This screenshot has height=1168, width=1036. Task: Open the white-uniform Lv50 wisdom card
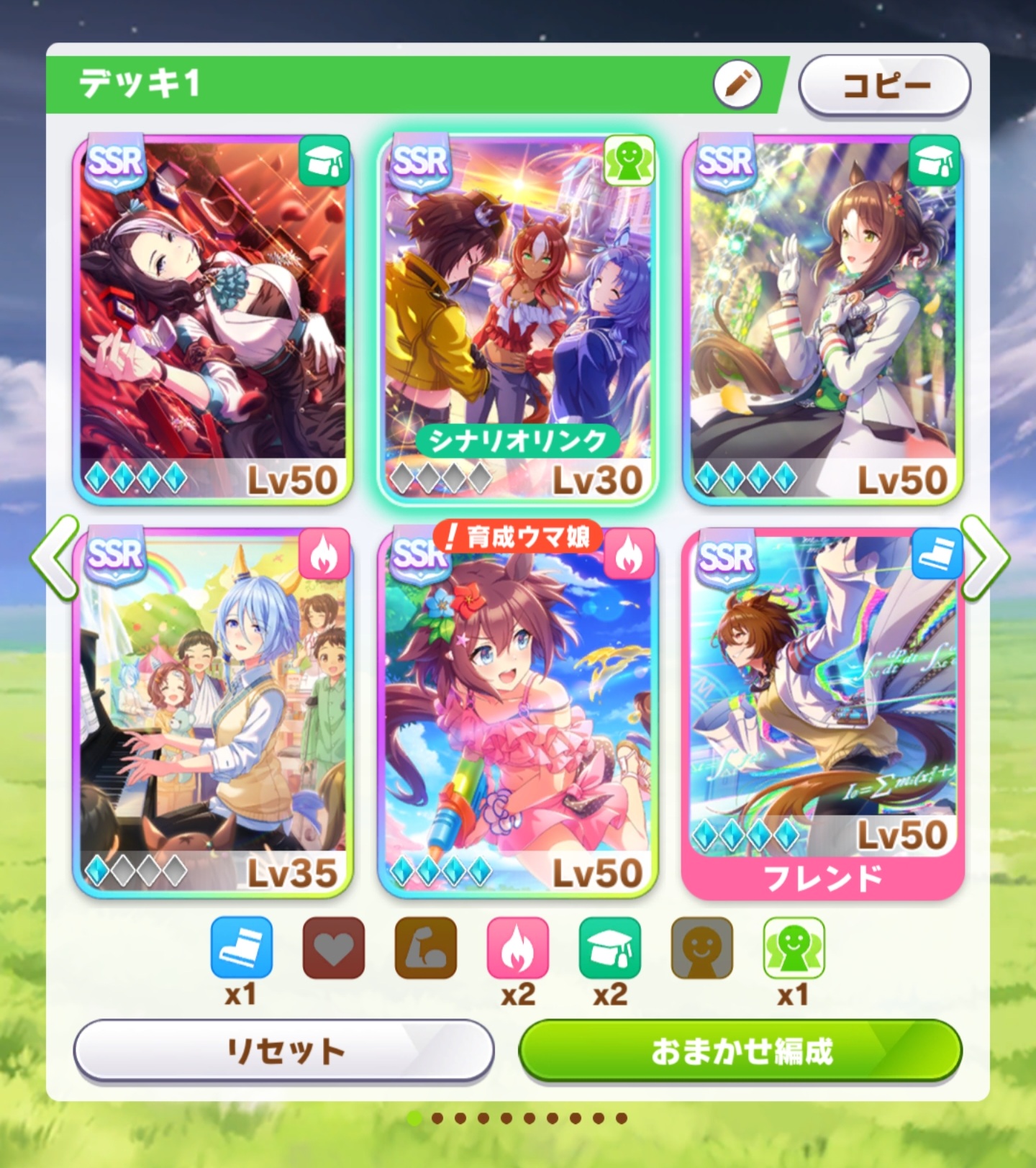pos(822,317)
